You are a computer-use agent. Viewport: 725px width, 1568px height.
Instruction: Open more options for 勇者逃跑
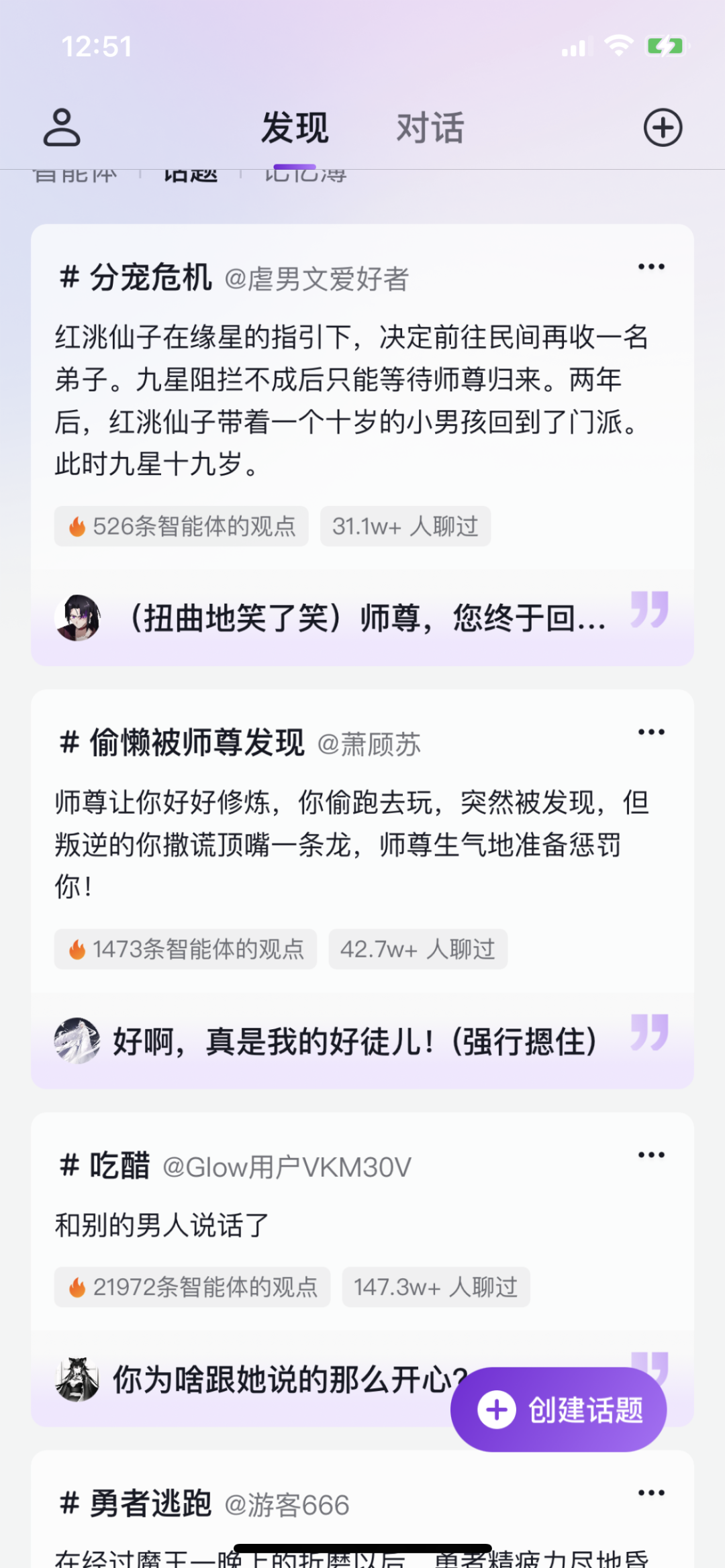click(651, 1493)
